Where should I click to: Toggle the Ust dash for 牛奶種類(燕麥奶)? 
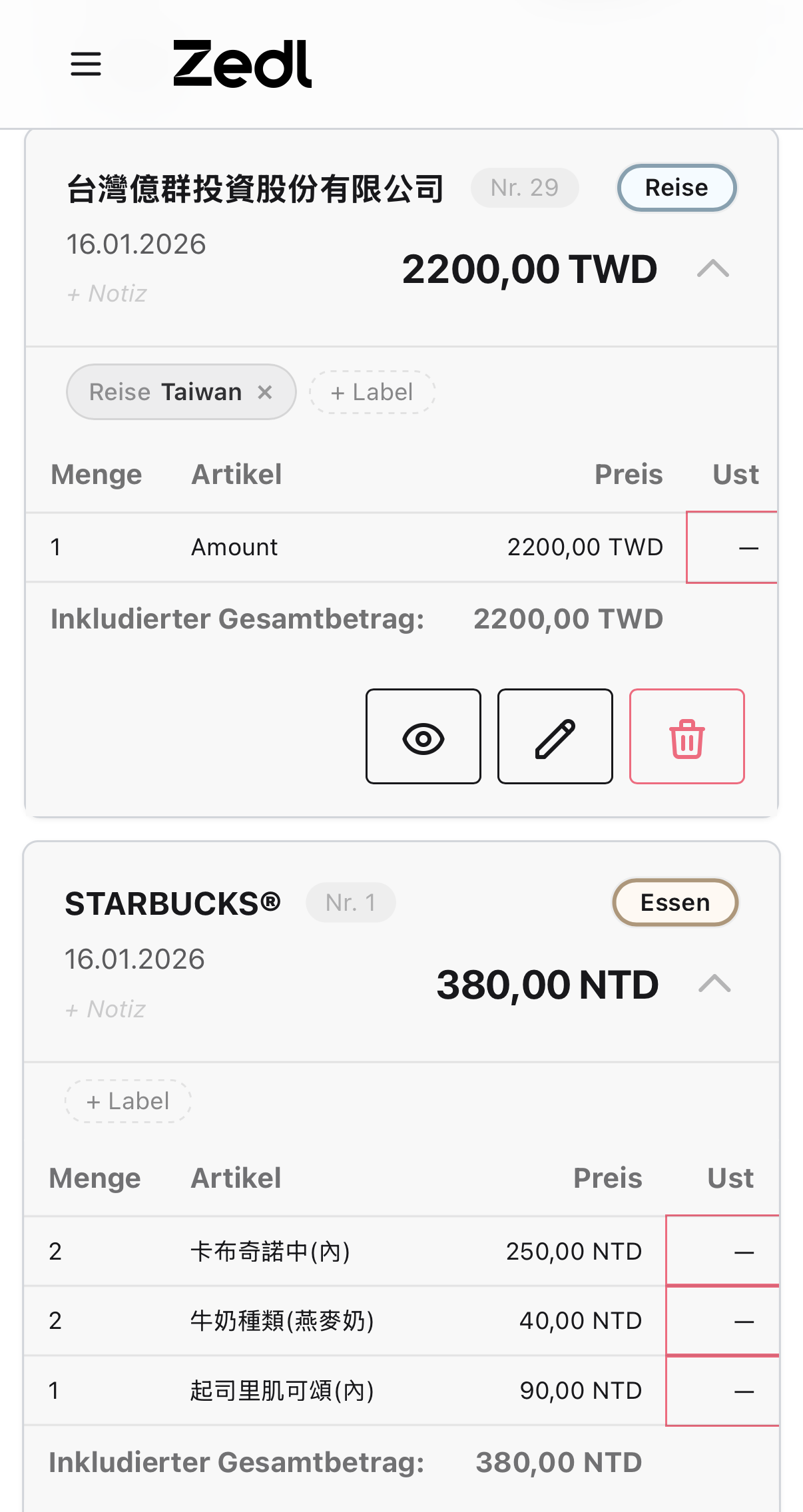744,1320
